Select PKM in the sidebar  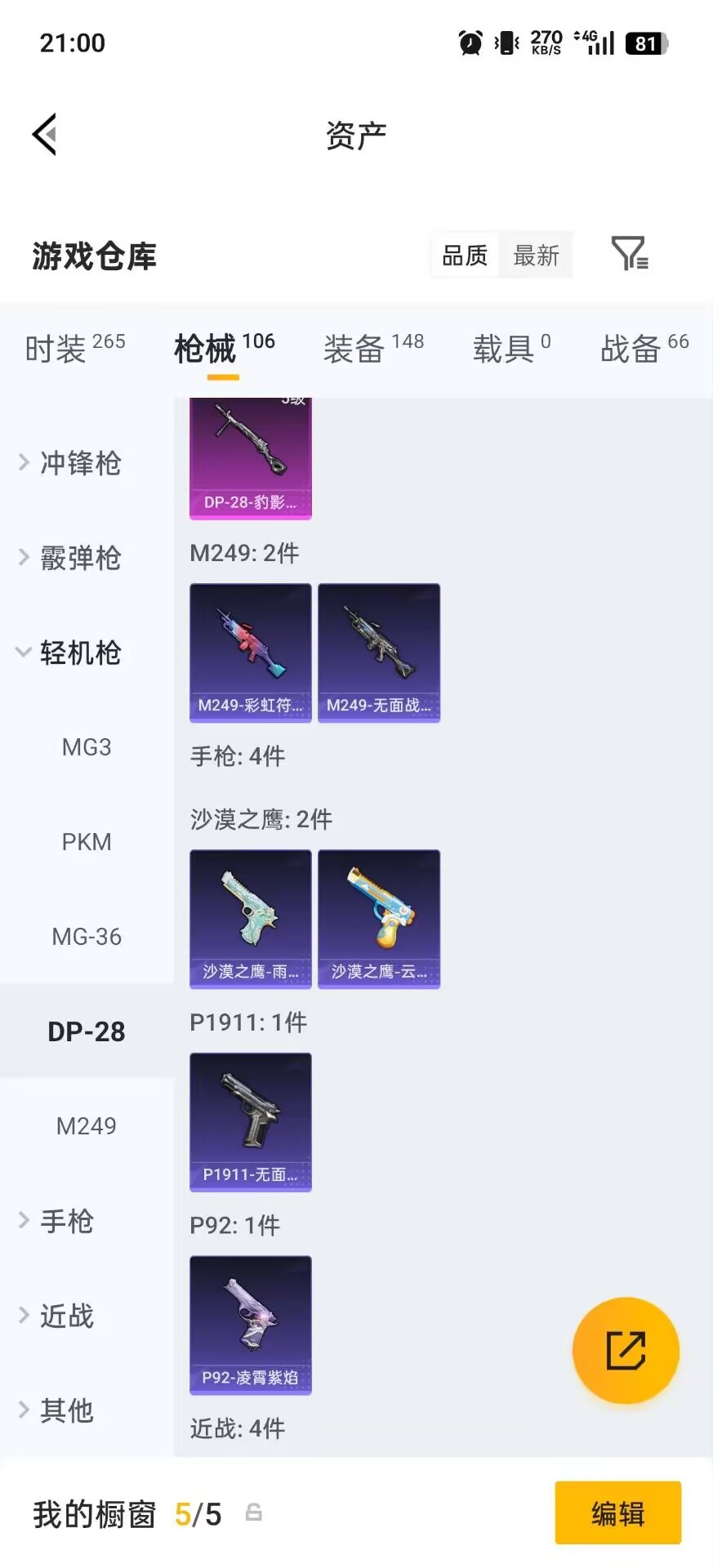pos(87,842)
